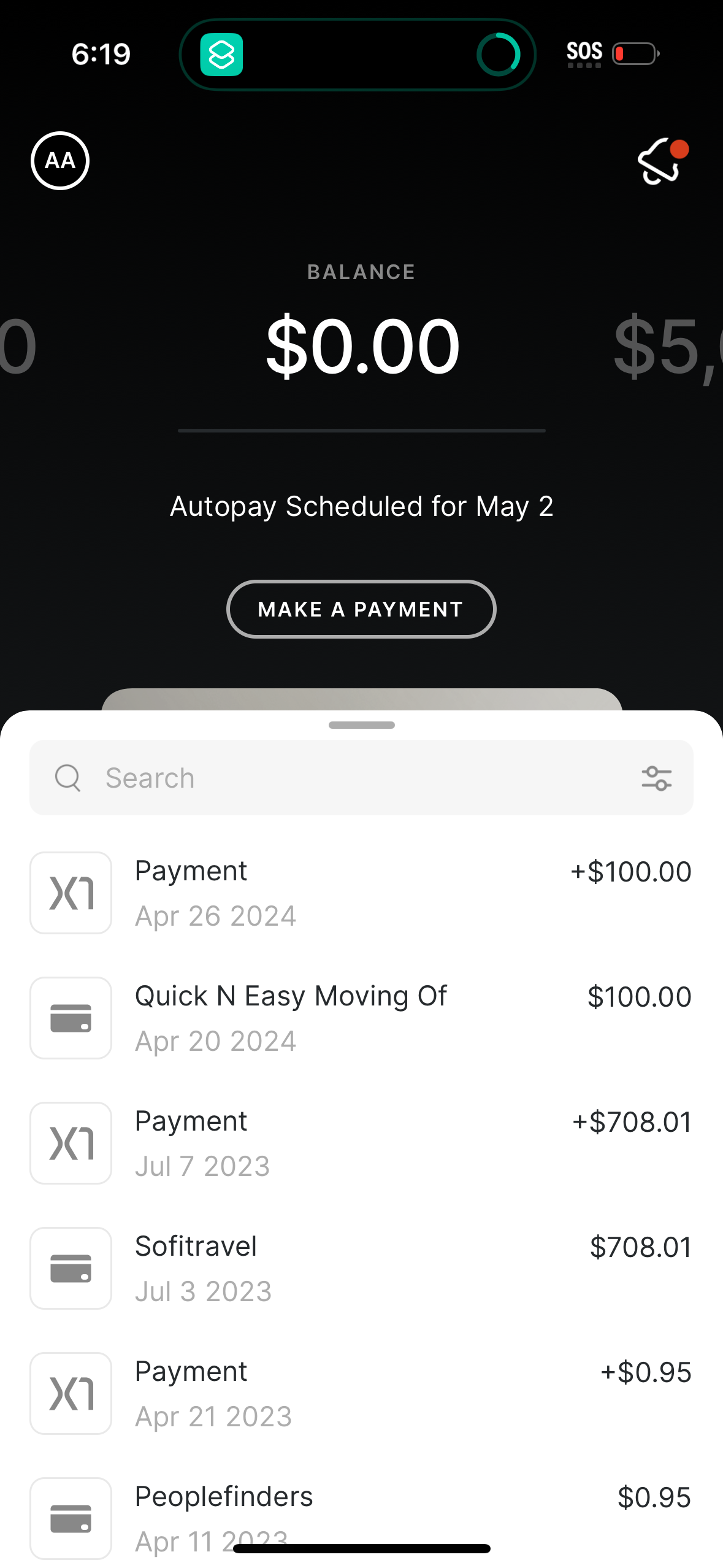The height and width of the screenshot is (1568, 723).
Task: Tap the $0.00 balance display
Action: 361,345
